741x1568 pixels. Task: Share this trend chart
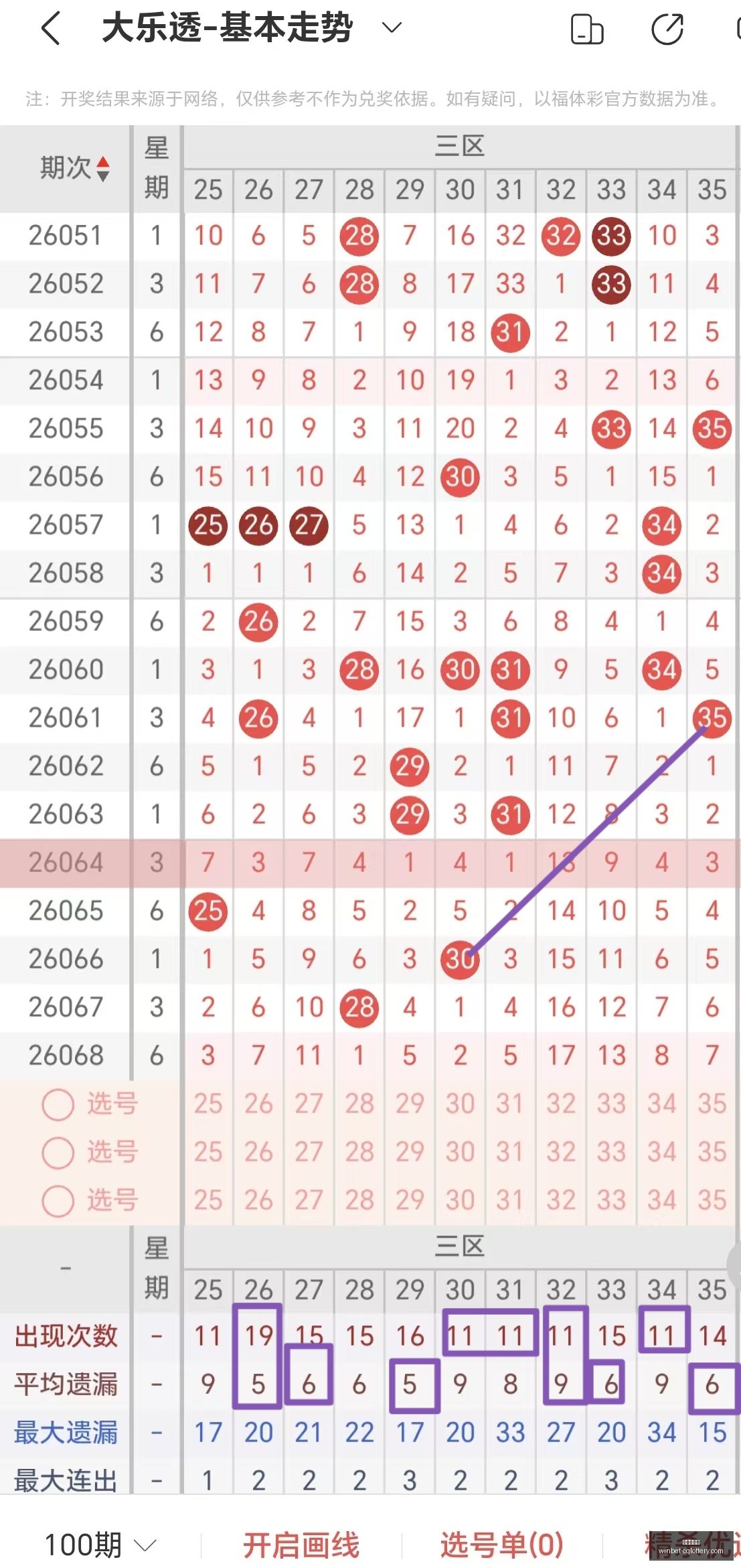pyautogui.click(x=667, y=29)
